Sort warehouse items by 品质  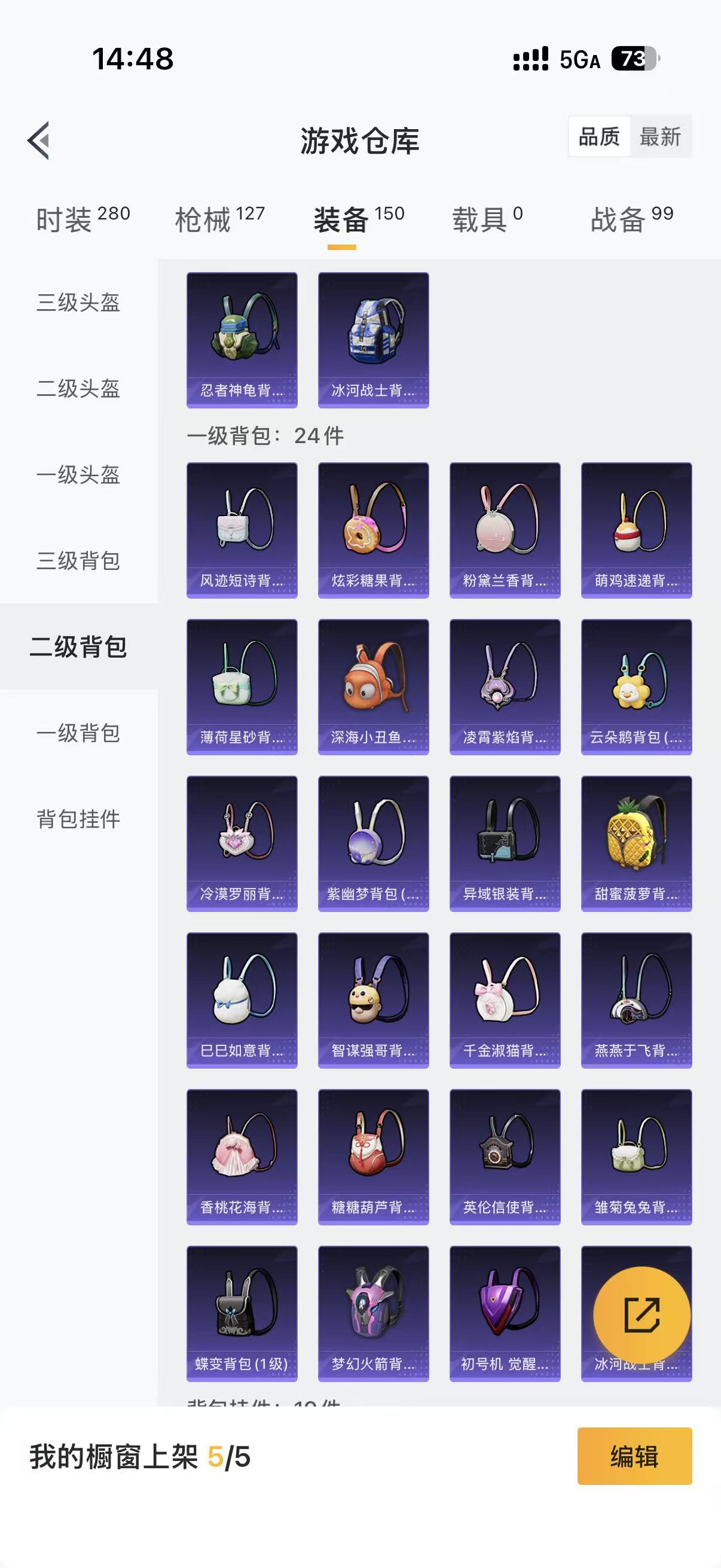[x=598, y=137]
